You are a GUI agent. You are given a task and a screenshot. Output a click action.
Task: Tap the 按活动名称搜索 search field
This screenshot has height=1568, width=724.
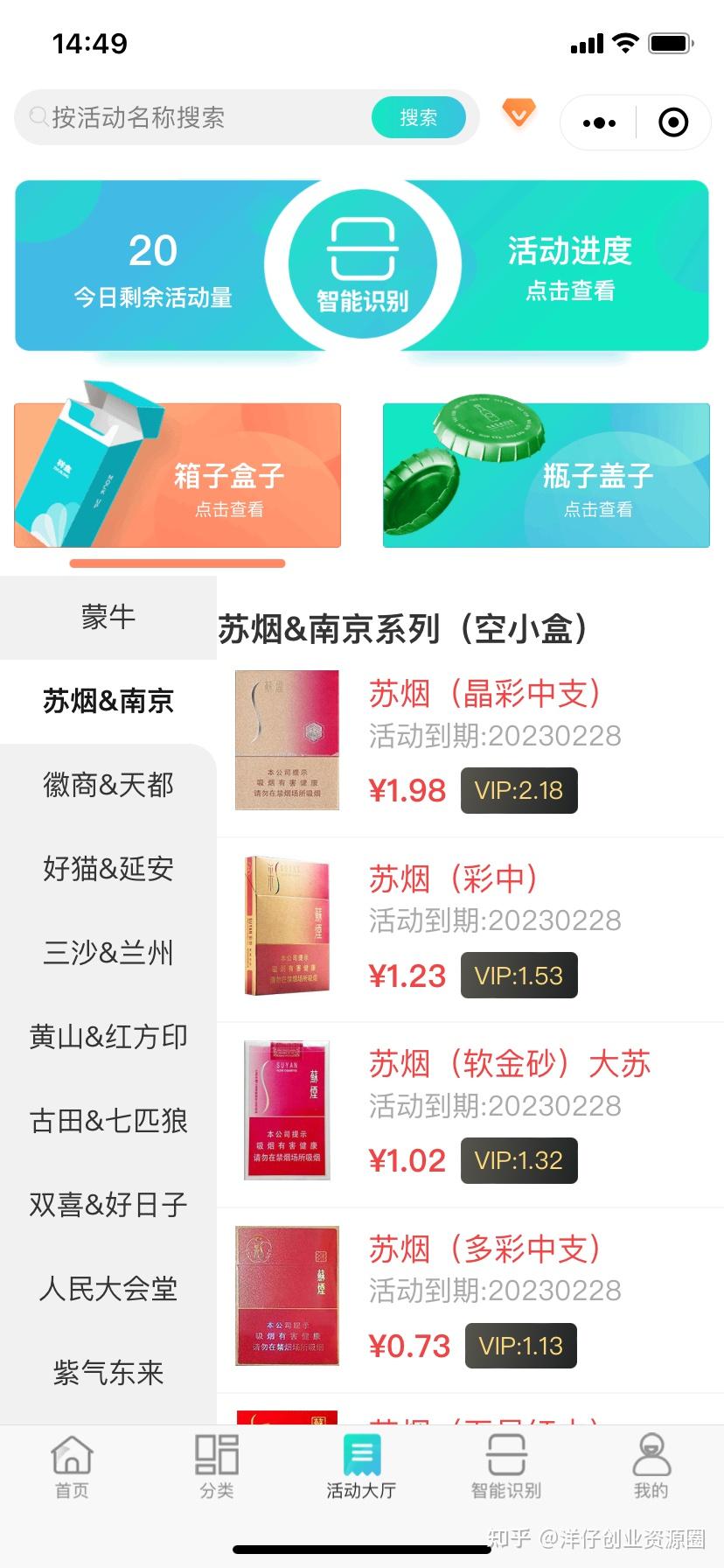click(201, 117)
